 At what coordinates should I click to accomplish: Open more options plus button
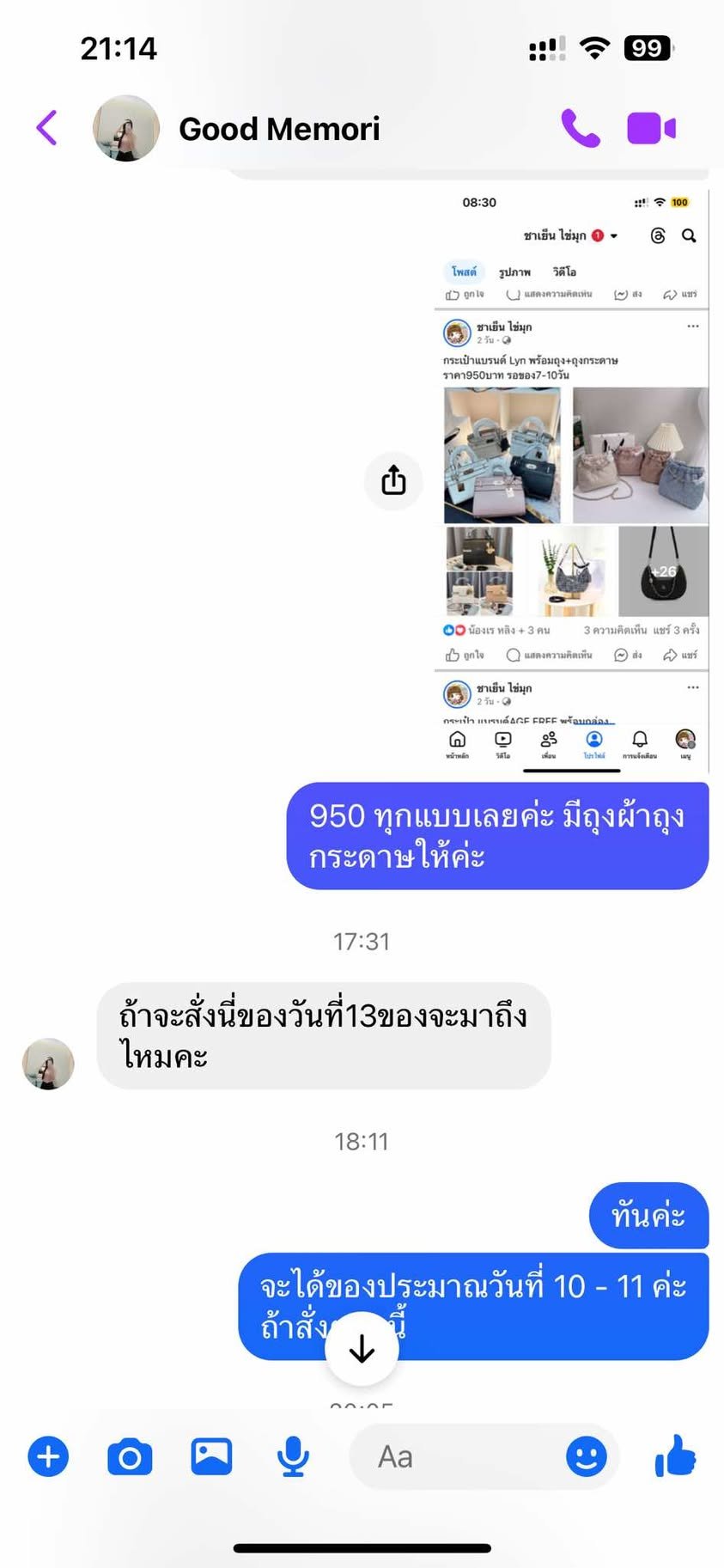pos(48,1457)
